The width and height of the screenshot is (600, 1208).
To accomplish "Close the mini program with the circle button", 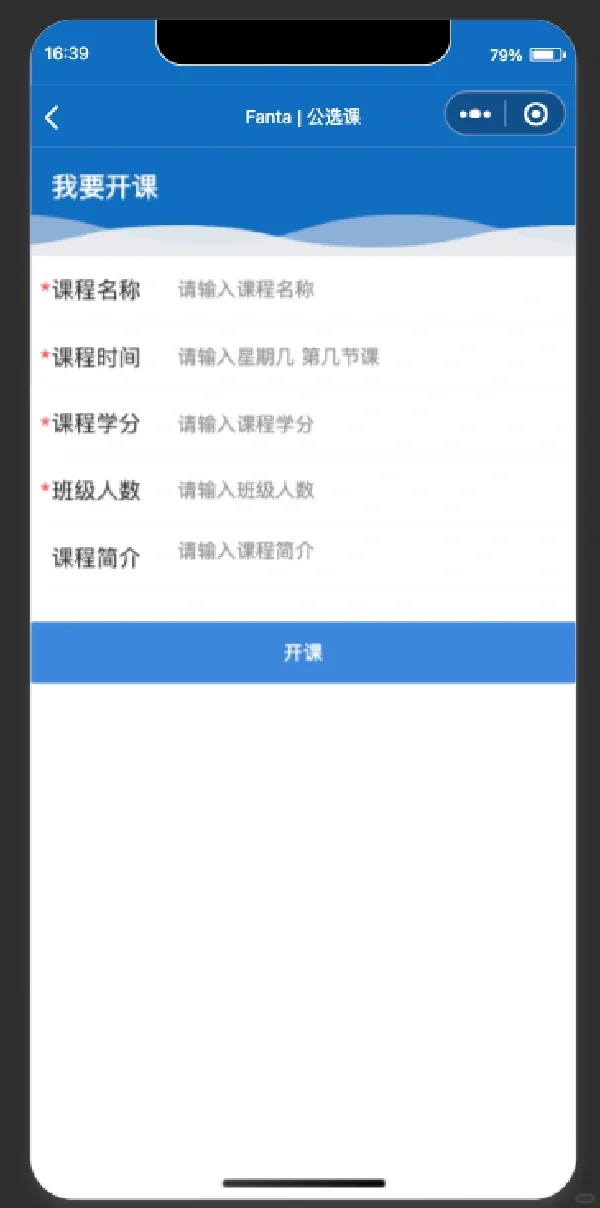I will point(536,115).
